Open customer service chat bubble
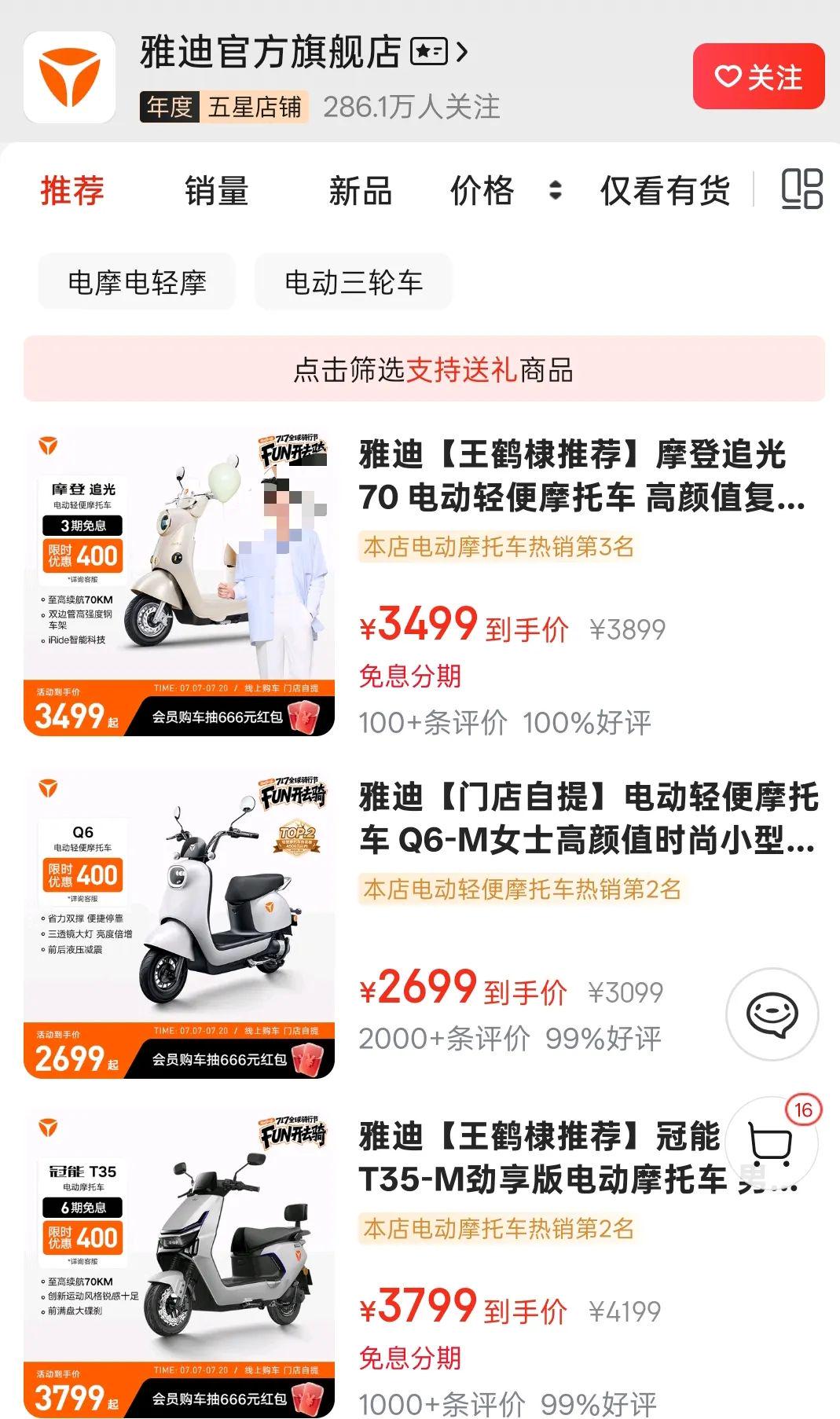This screenshot has height=1419, width=840. pyautogui.click(x=771, y=1014)
